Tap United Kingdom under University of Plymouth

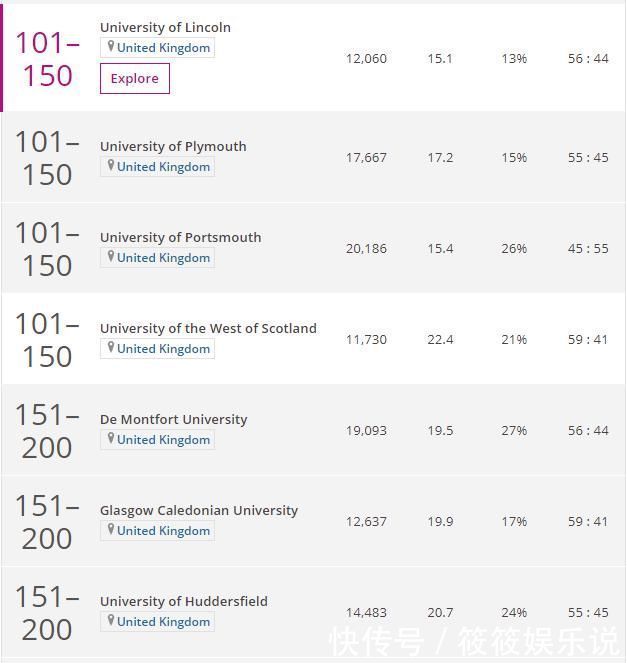163,167
